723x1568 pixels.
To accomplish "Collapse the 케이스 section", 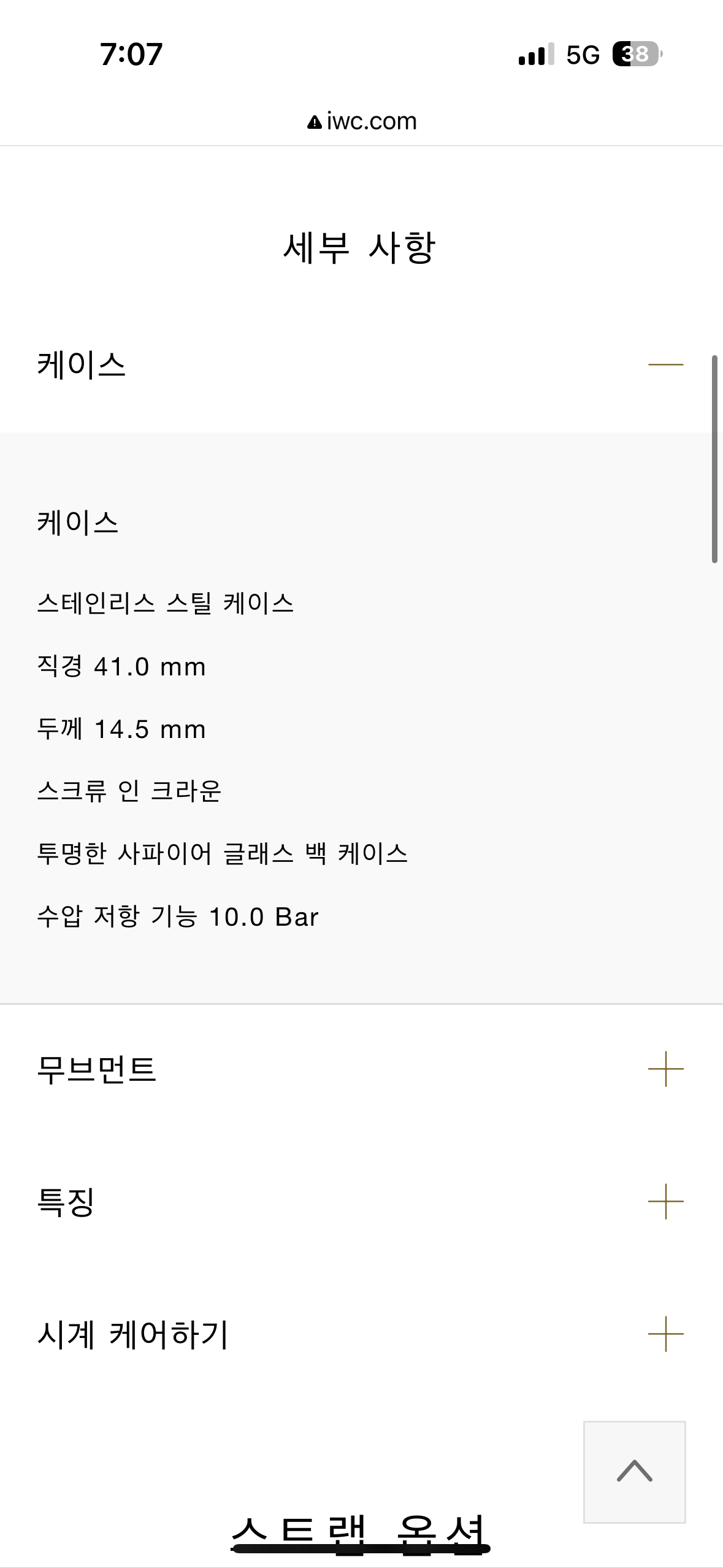I will pyautogui.click(x=665, y=364).
